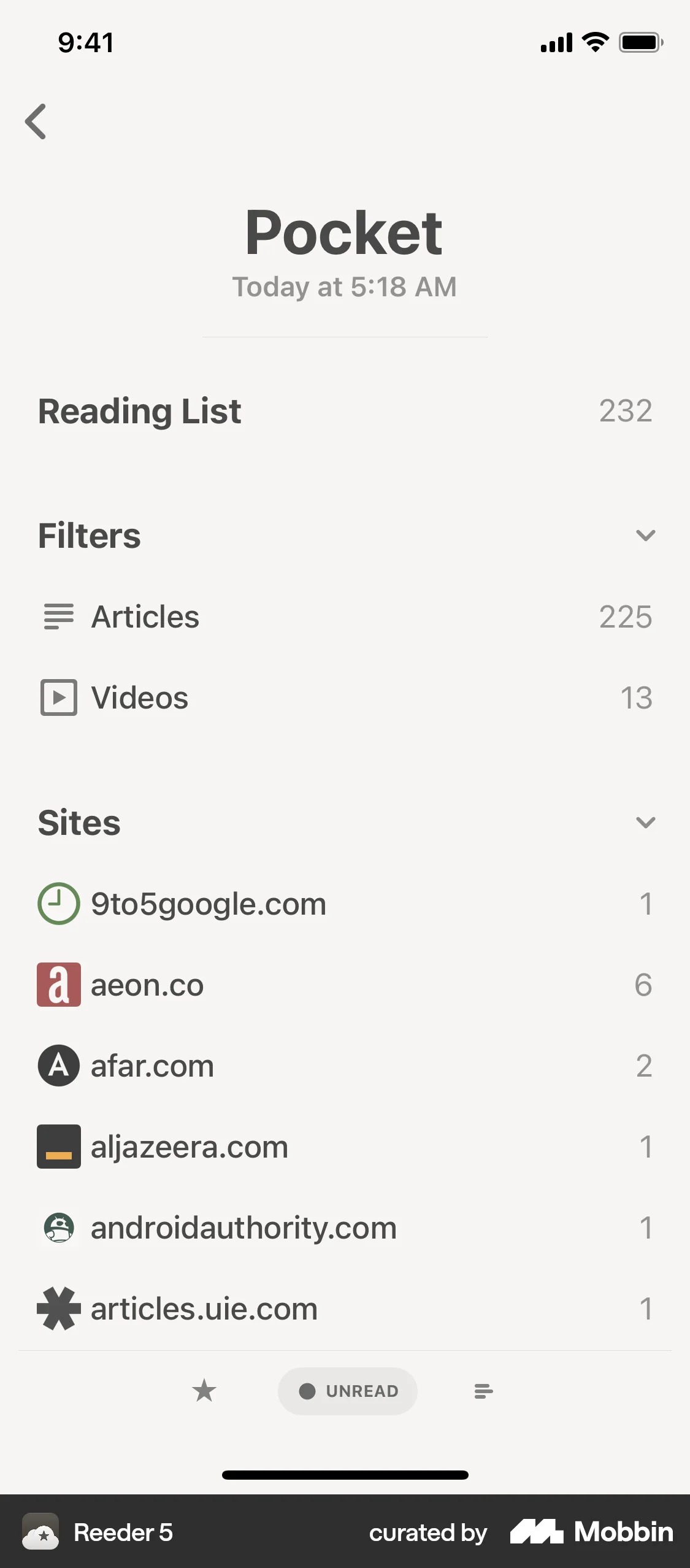Toggle the UNREAD filter pill
690x1568 pixels.
coord(347,1391)
